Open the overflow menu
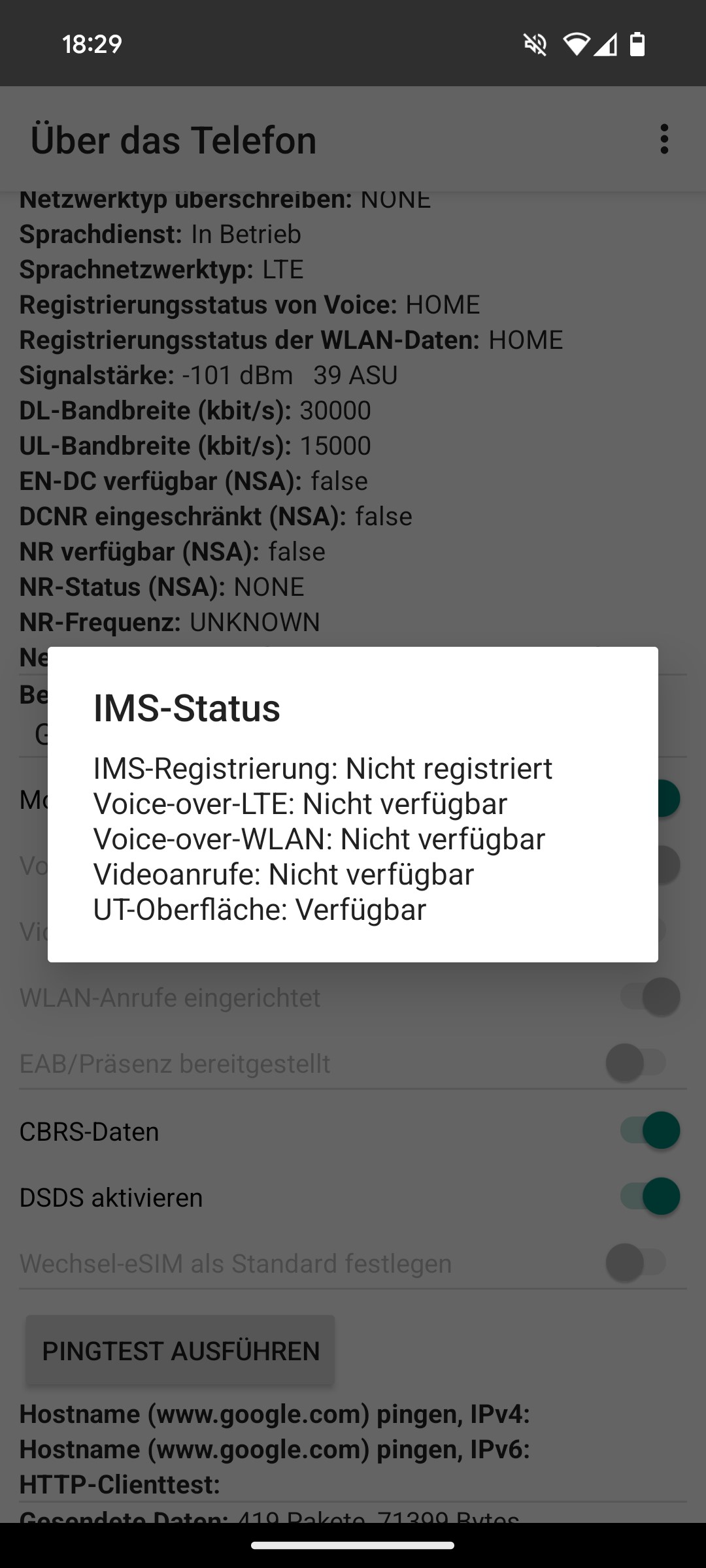Screen dimensions: 706x1568 click(x=664, y=139)
